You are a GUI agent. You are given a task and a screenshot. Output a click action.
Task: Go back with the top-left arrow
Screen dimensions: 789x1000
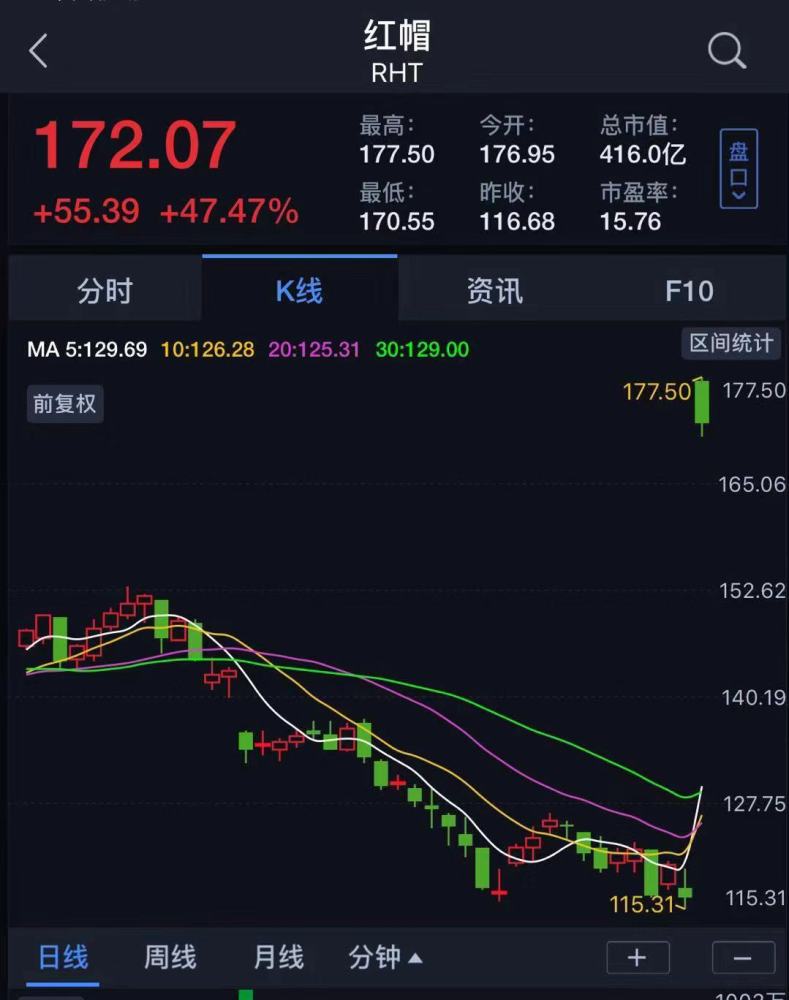click(38, 50)
